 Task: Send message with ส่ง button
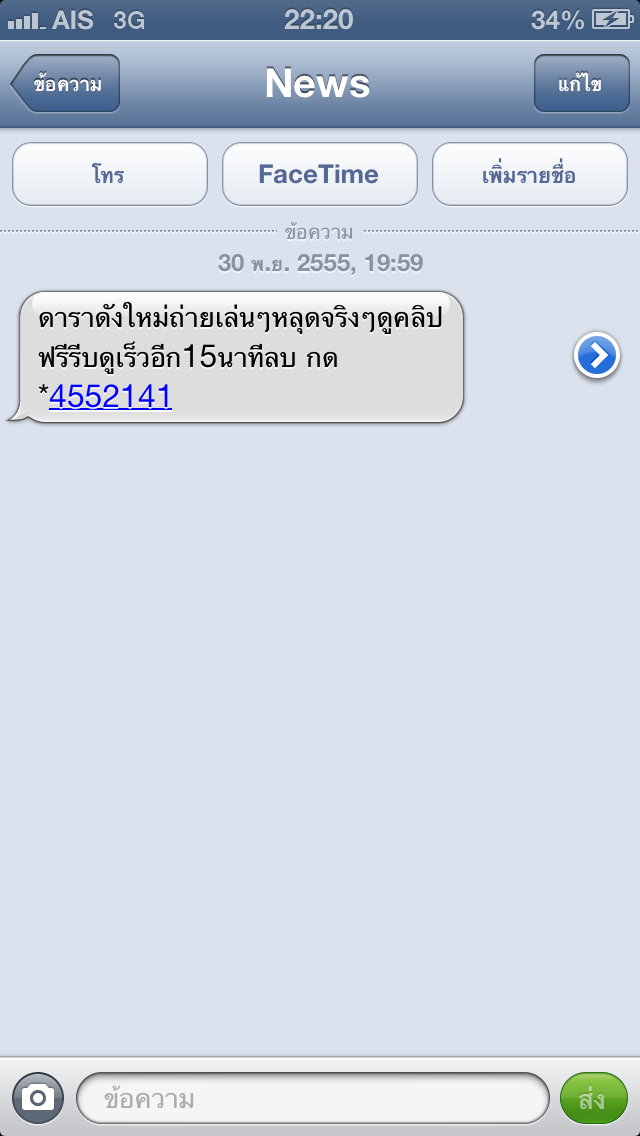[591, 1098]
